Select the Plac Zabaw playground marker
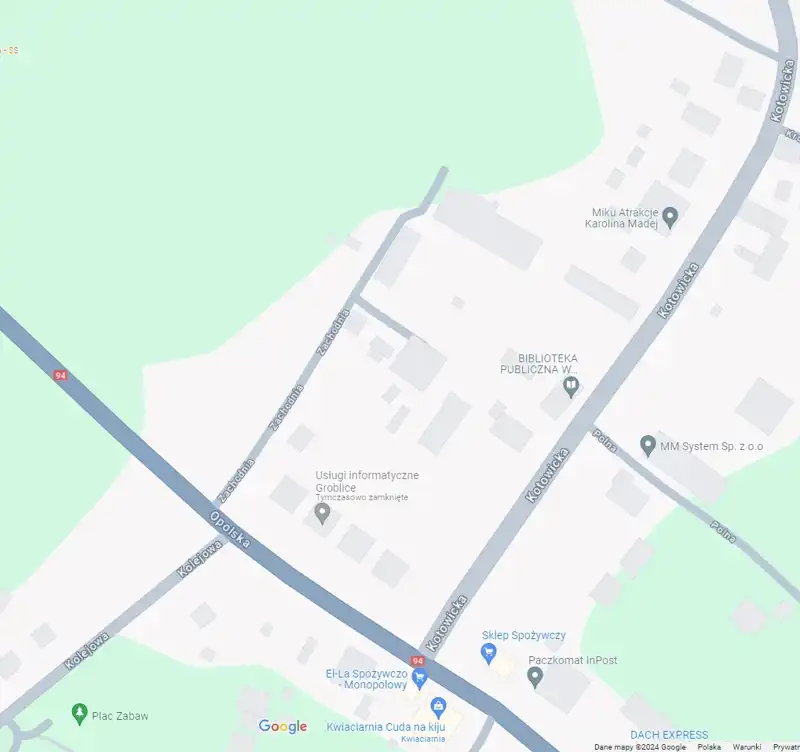 (80, 714)
